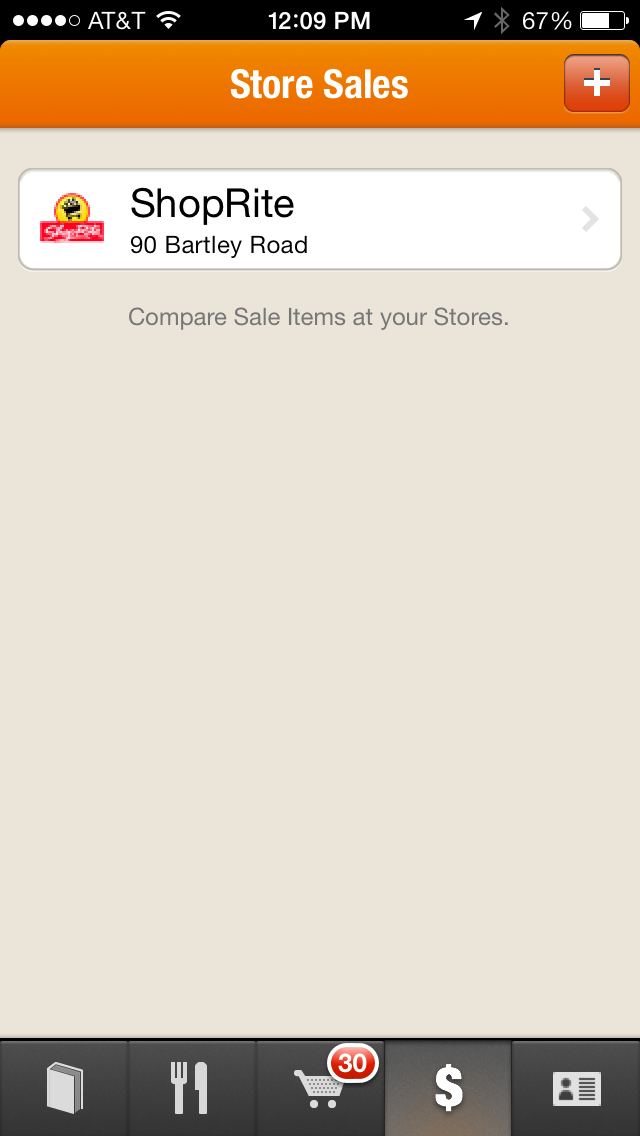
Task: Open the profile card tab
Action: point(576,1088)
